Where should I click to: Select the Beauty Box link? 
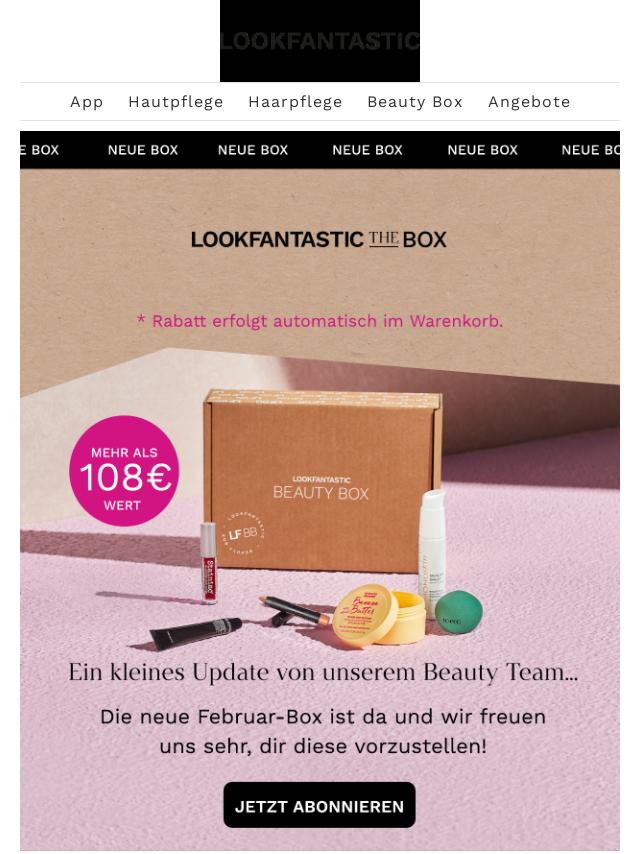415,102
